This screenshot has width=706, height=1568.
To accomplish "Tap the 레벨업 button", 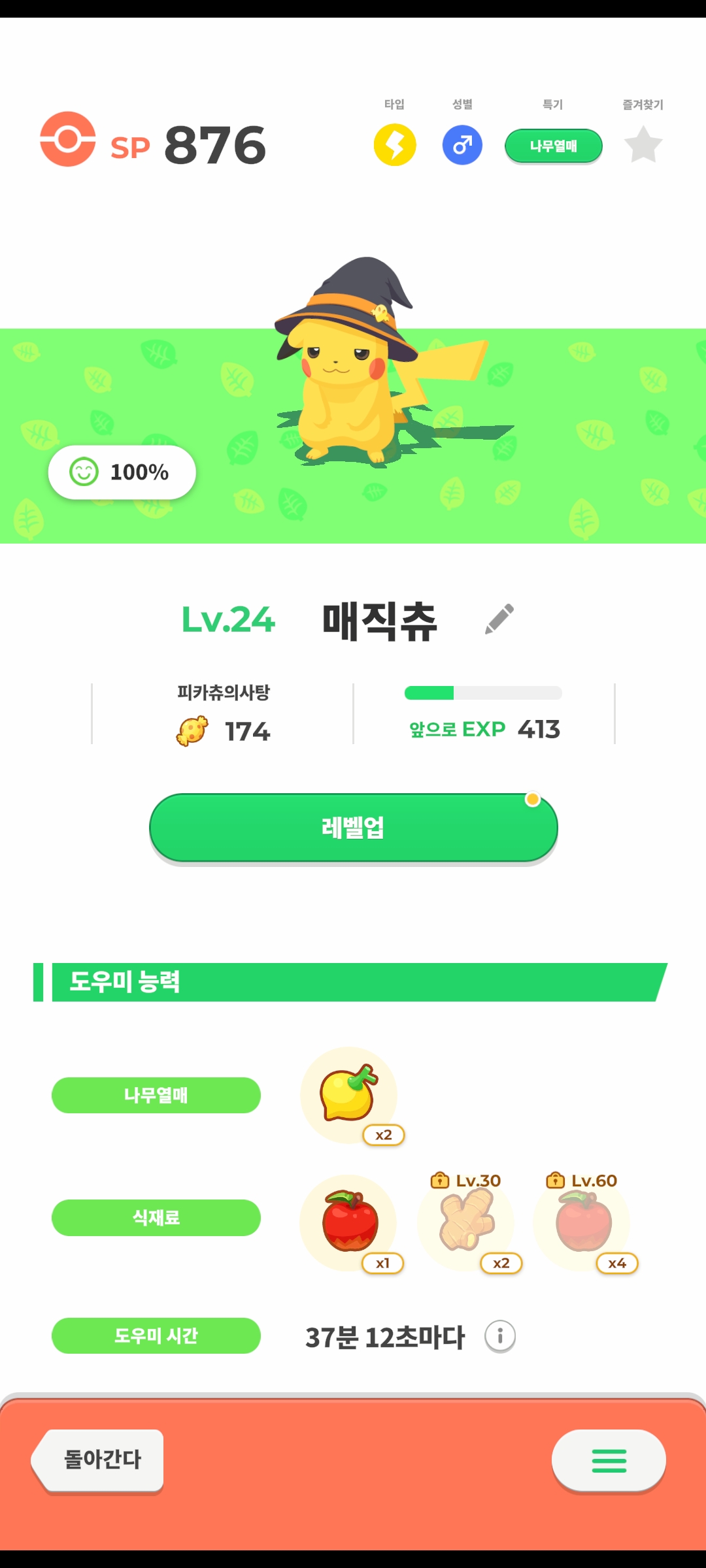I will pyautogui.click(x=353, y=828).
